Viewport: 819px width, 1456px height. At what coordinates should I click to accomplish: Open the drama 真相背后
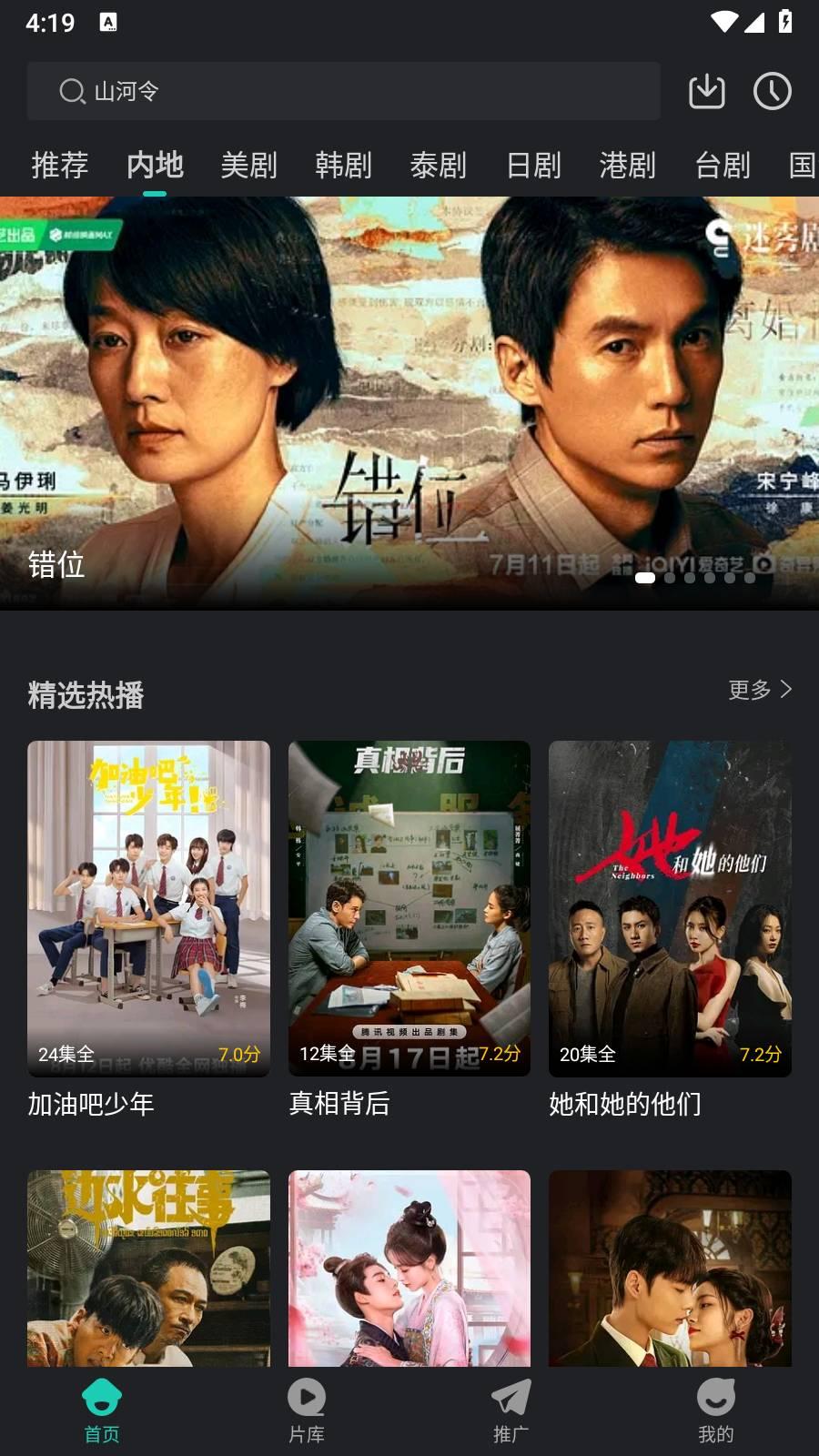point(409,908)
